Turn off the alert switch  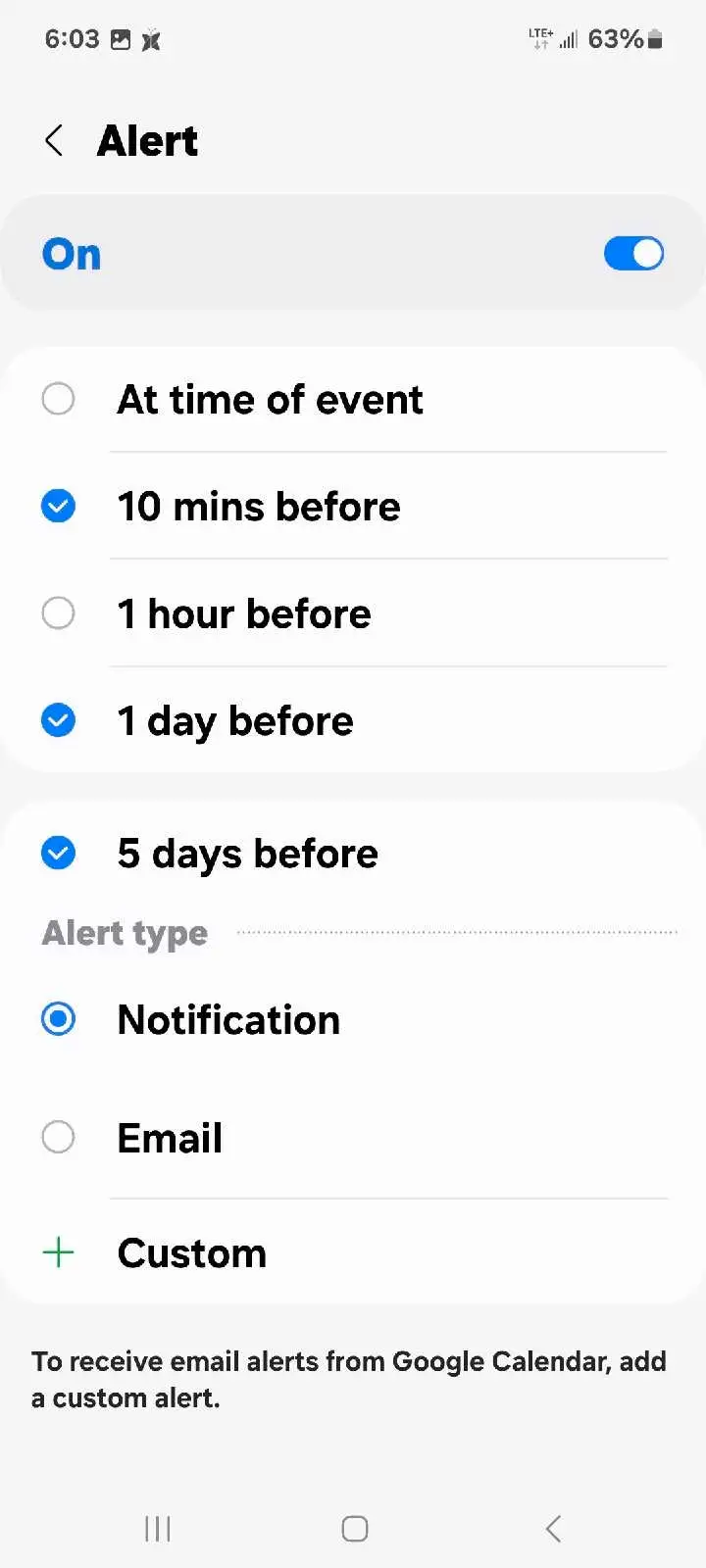tap(633, 254)
